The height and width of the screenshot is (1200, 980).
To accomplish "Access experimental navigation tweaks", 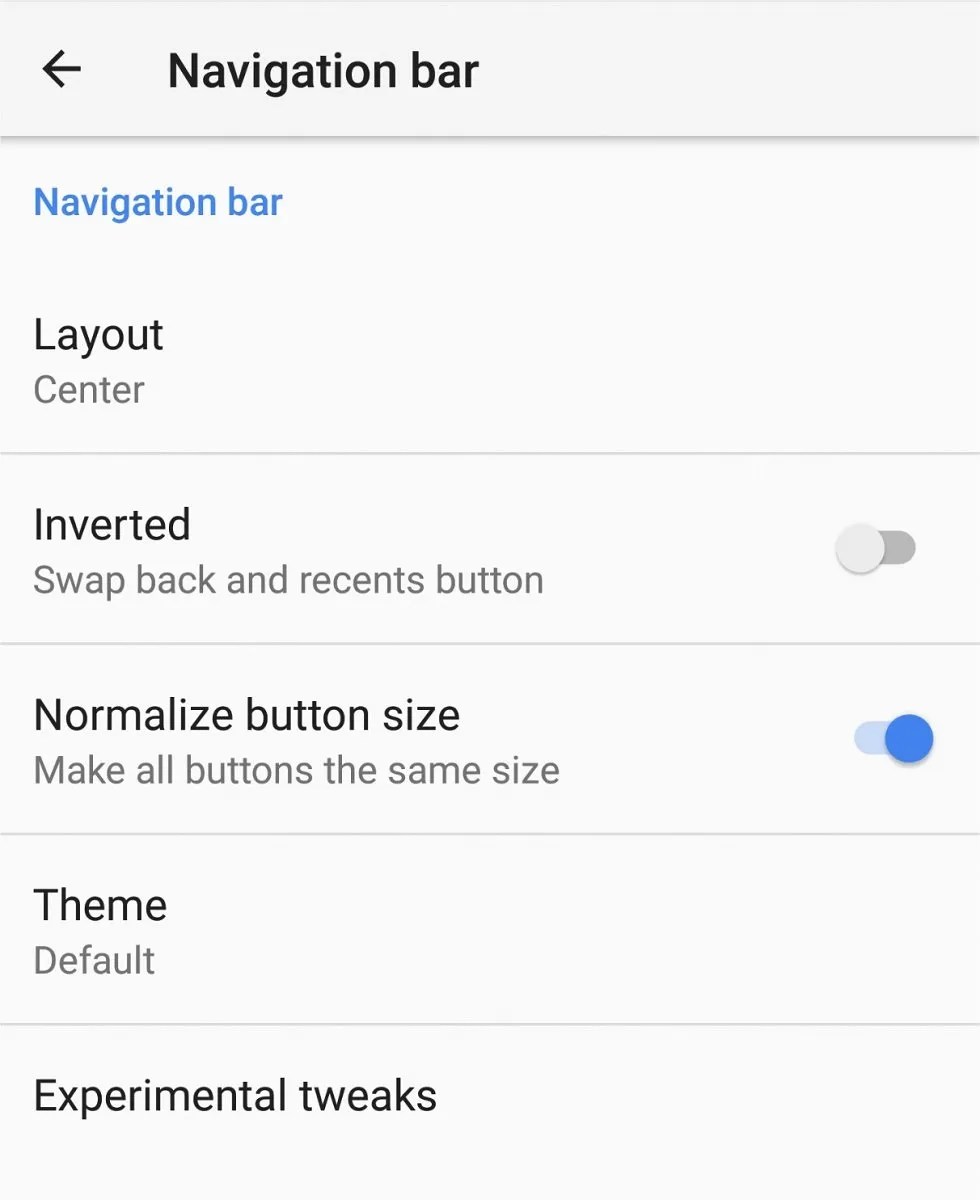I will pyautogui.click(x=235, y=1094).
